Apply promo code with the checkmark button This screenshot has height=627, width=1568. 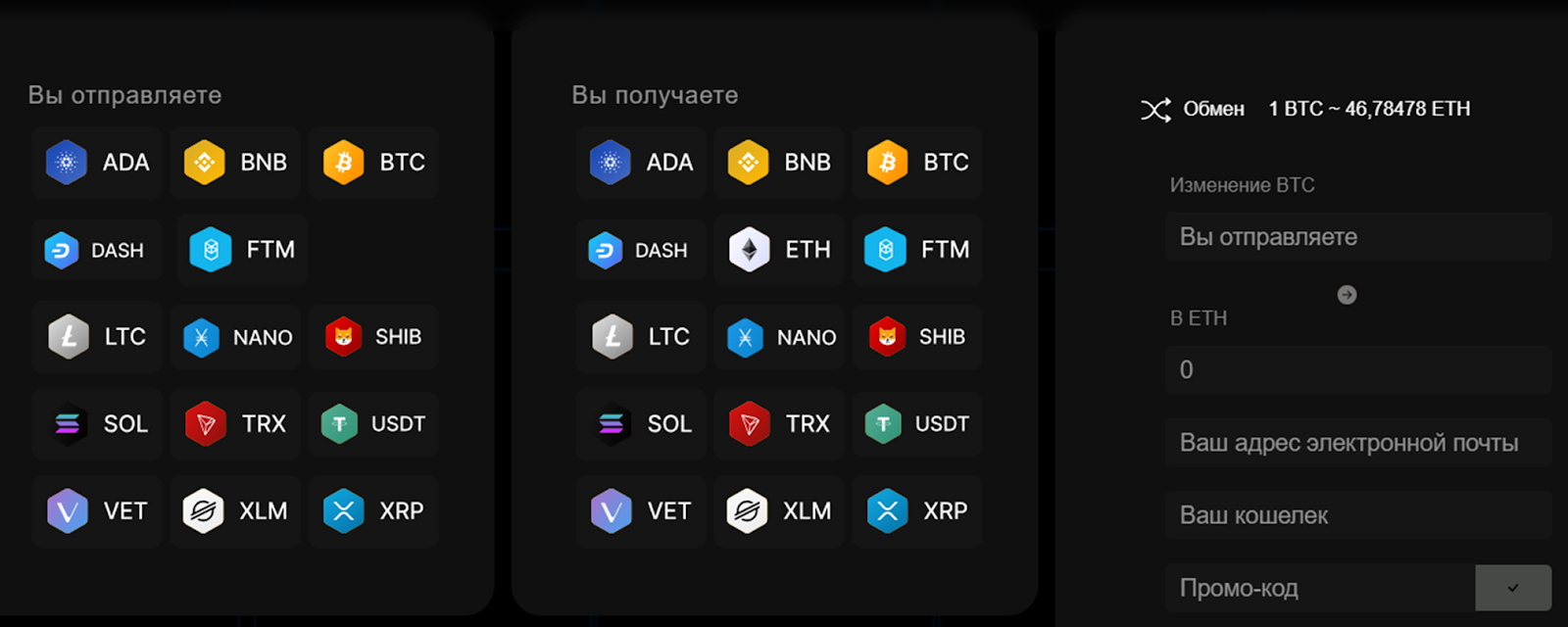tap(1512, 588)
